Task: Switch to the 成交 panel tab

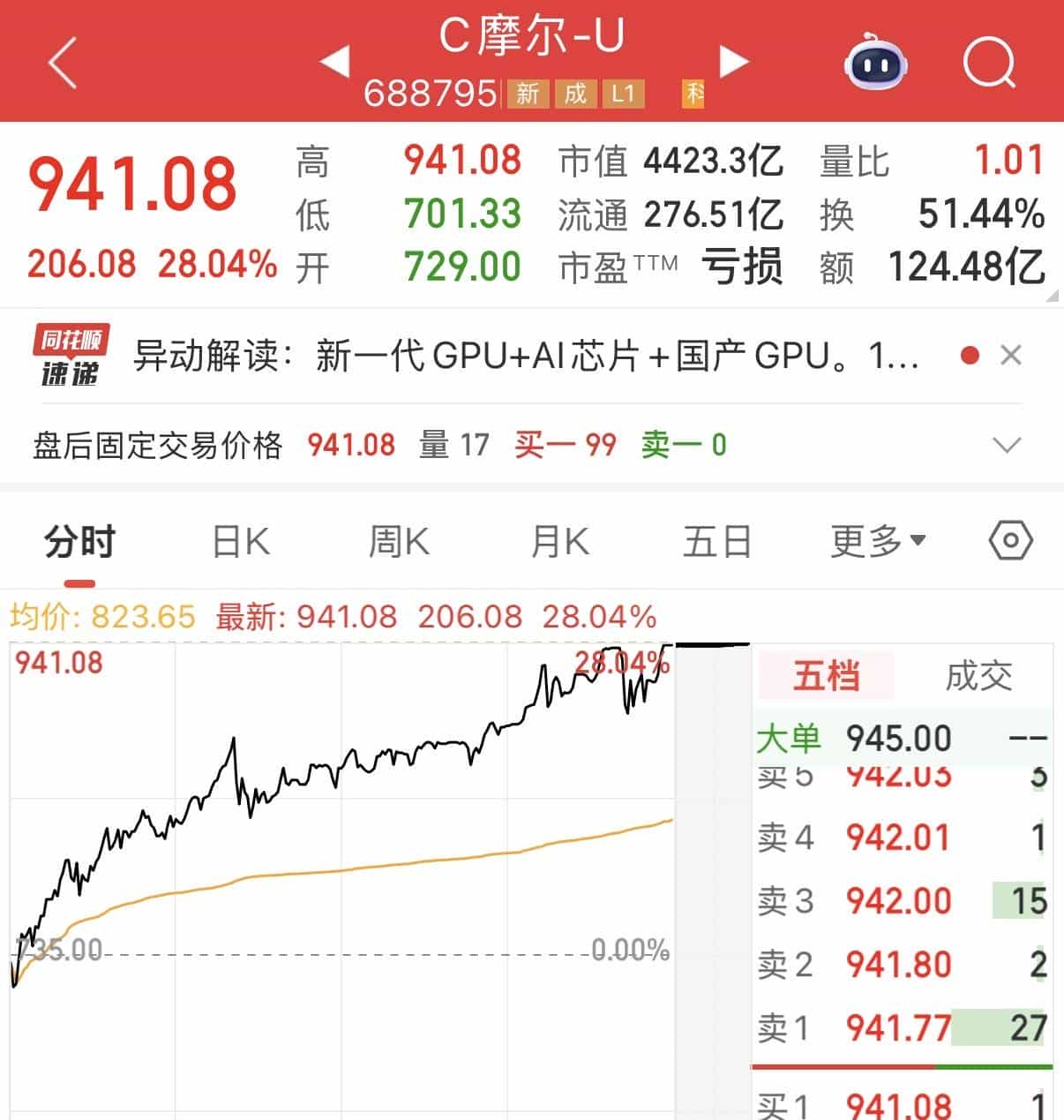Action: click(978, 675)
